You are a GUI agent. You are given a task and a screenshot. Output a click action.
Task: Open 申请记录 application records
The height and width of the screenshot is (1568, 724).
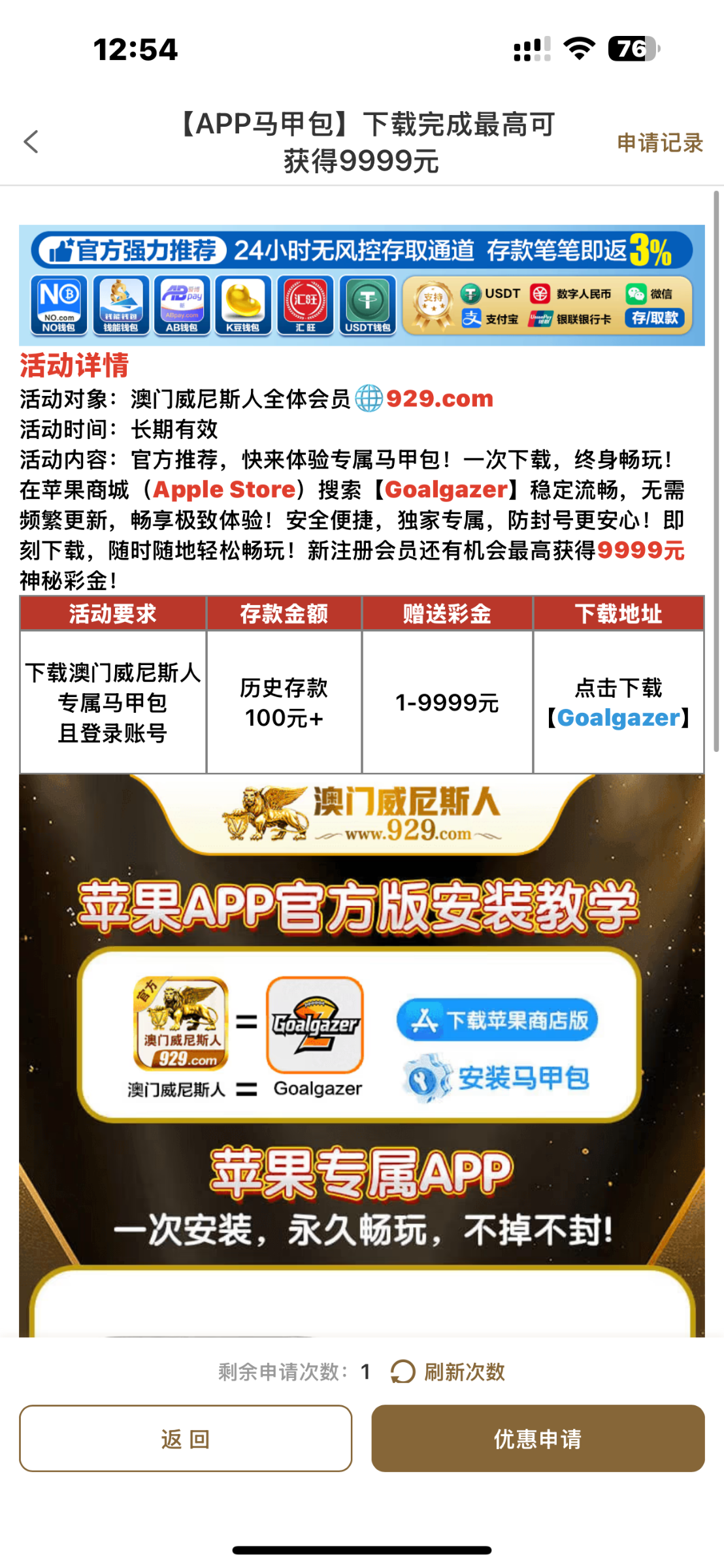(659, 142)
